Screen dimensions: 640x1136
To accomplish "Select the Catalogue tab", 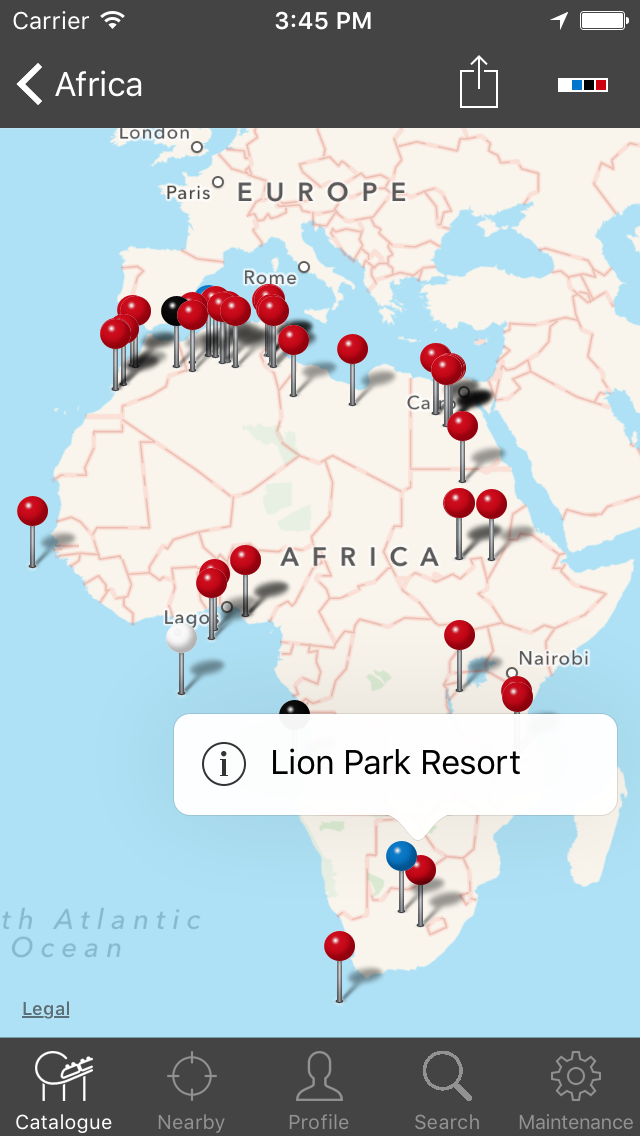I will pyautogui.click(x=64, y=1089).
